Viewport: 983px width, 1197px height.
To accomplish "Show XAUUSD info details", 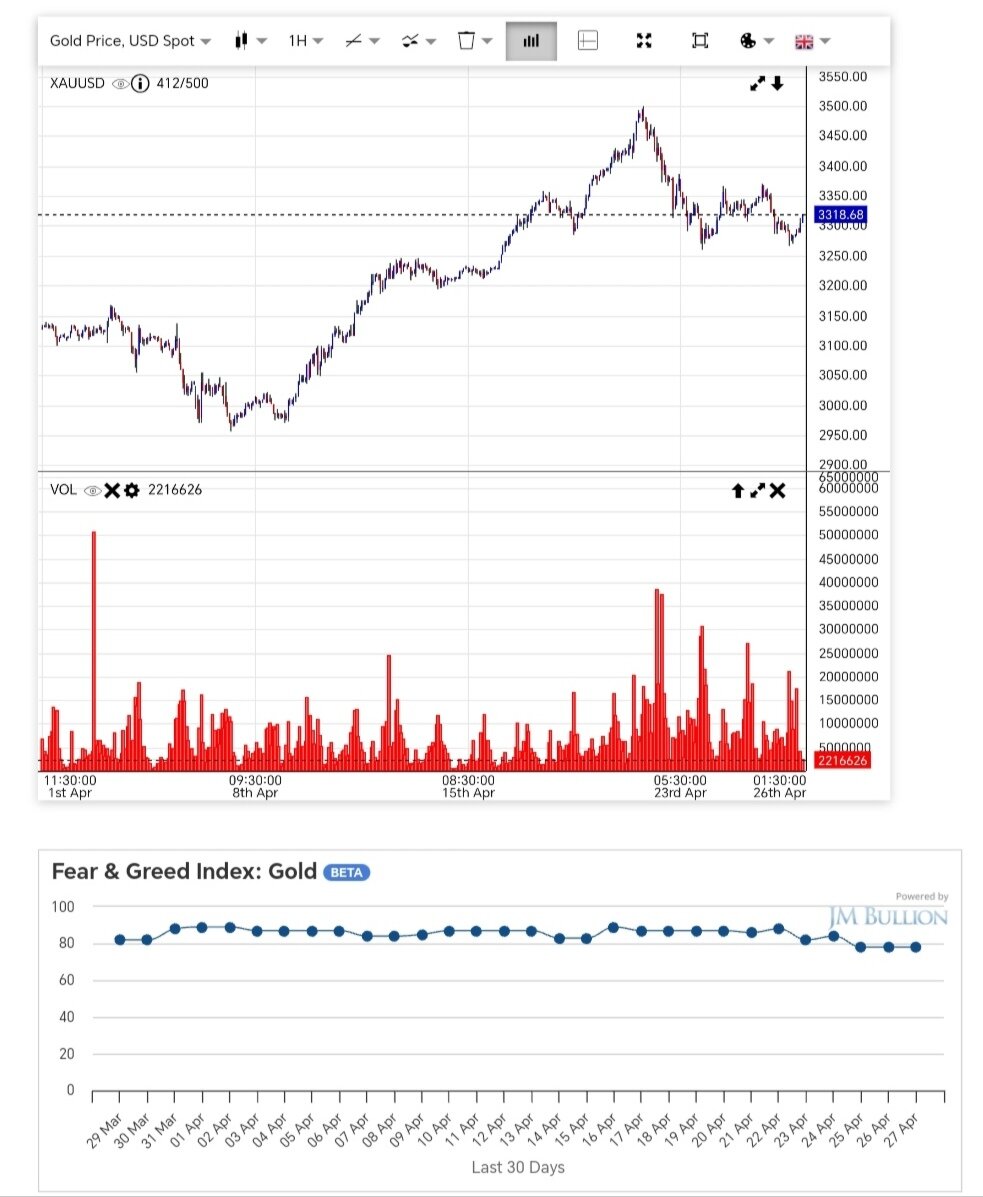I will [x=140, y=84].
